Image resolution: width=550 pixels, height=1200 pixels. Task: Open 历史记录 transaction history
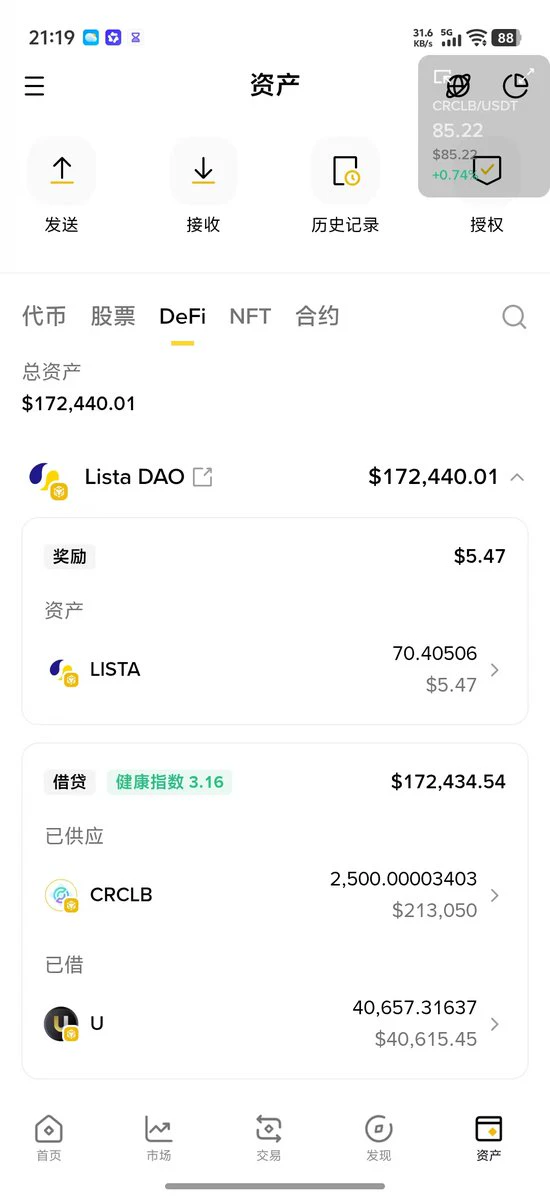coord(345,187)
